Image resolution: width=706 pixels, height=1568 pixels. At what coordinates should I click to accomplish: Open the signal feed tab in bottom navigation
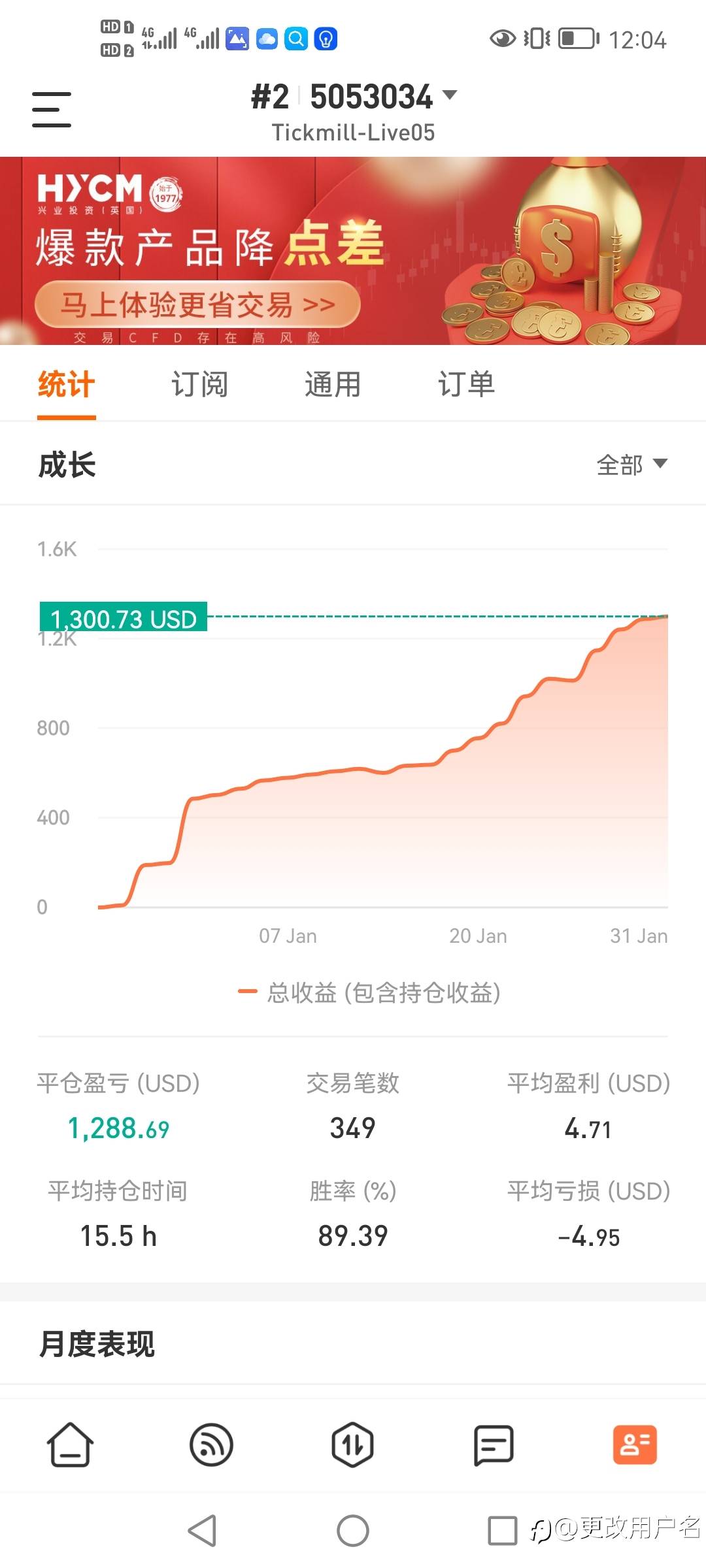pyautogui.click(x=211, y=1445)
